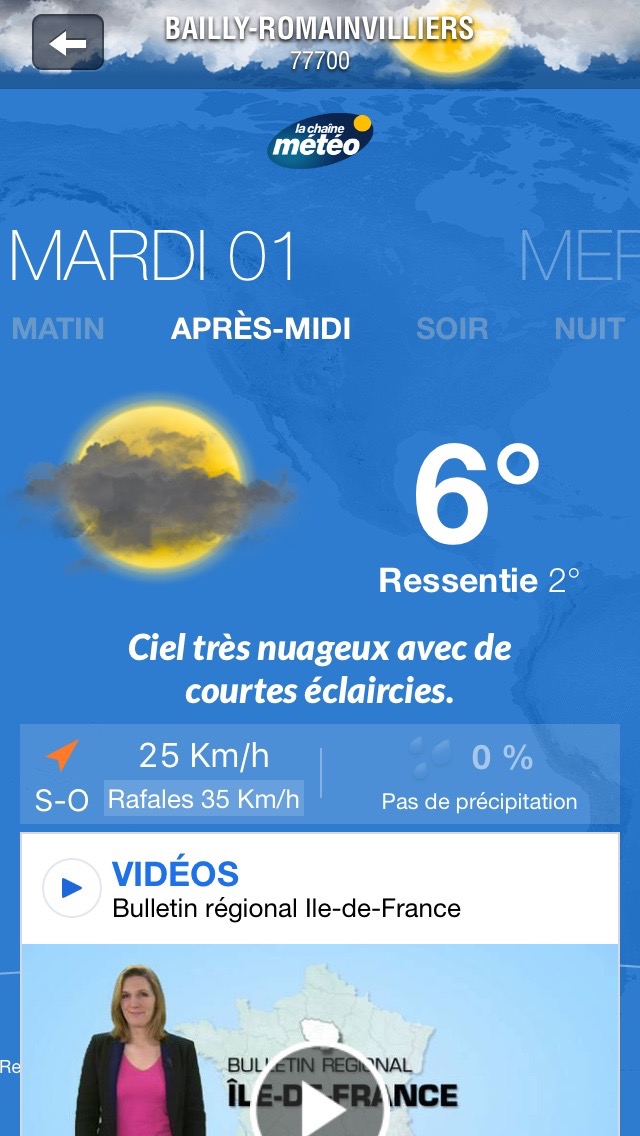
Task: Switch to the Matin forecast
Action: coord(58,329)
